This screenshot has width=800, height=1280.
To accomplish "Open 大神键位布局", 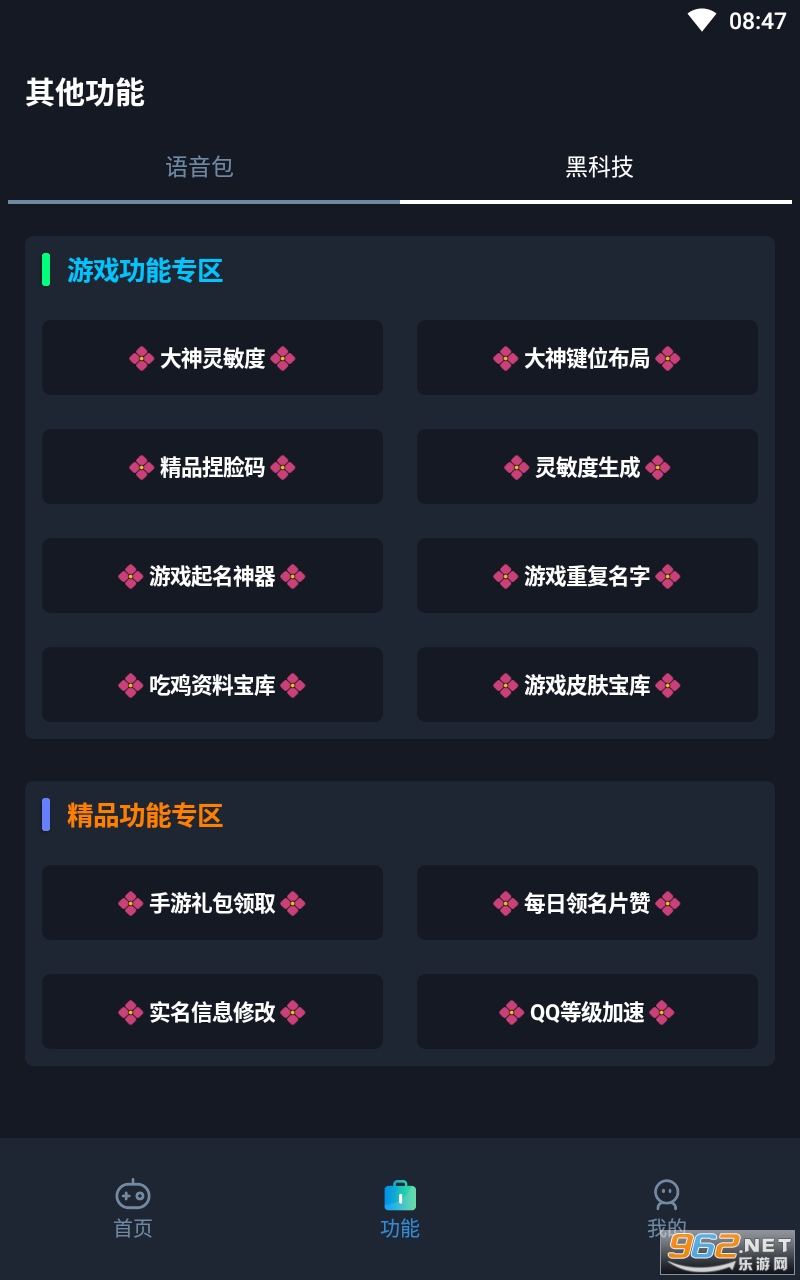I will 587,358.
